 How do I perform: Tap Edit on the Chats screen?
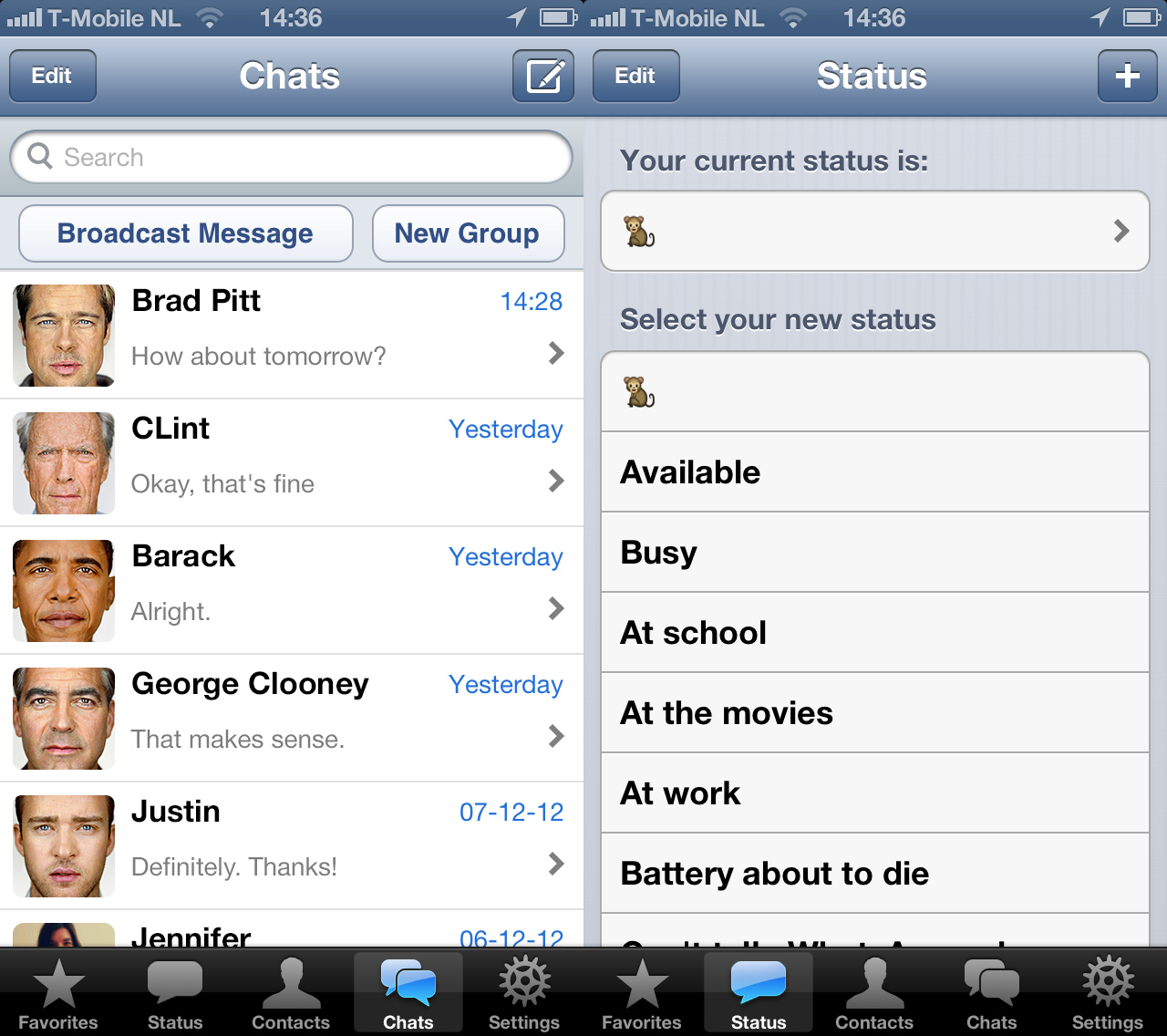tap(52, 77)
